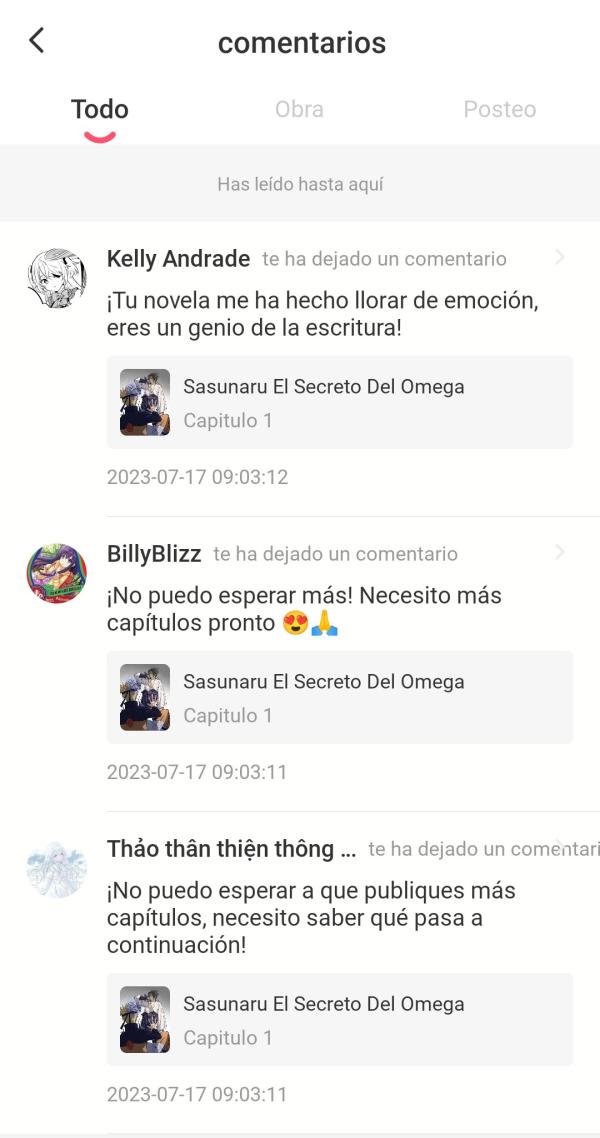This screenshot has height=1138, width=600.
Task: View Thảo thân thiện thông's avatar
Action: pyautogui.click(x=56, y=869)
